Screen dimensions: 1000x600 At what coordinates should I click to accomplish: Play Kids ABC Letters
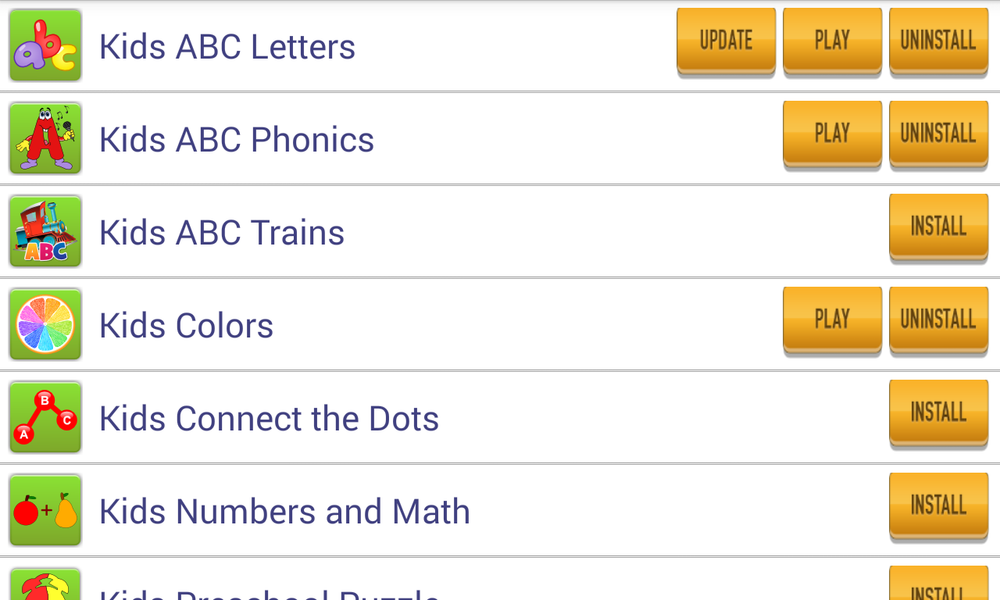click(x=832, y=41)
